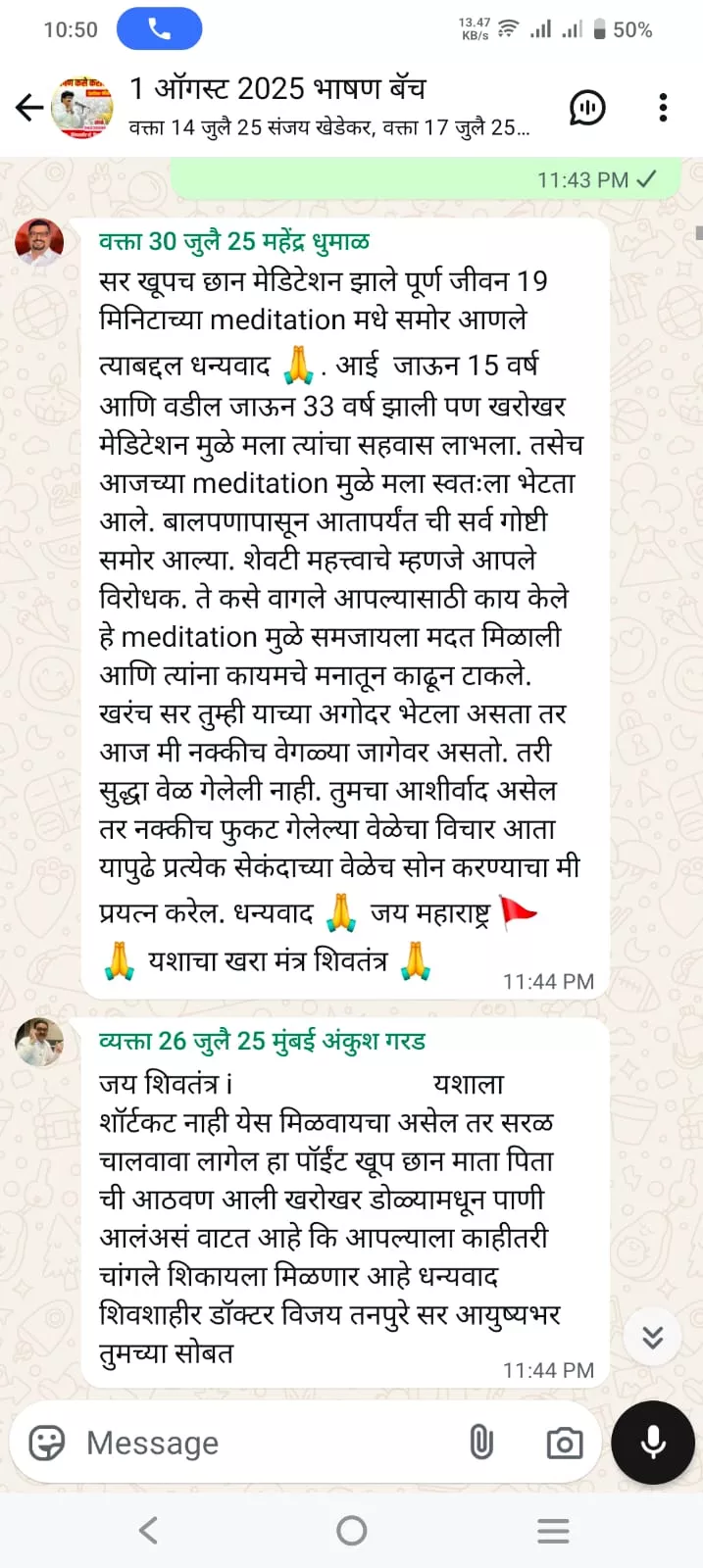Open the emoji picker
This screenshot has height=1568, width=703.
[x=47, y=1443]
